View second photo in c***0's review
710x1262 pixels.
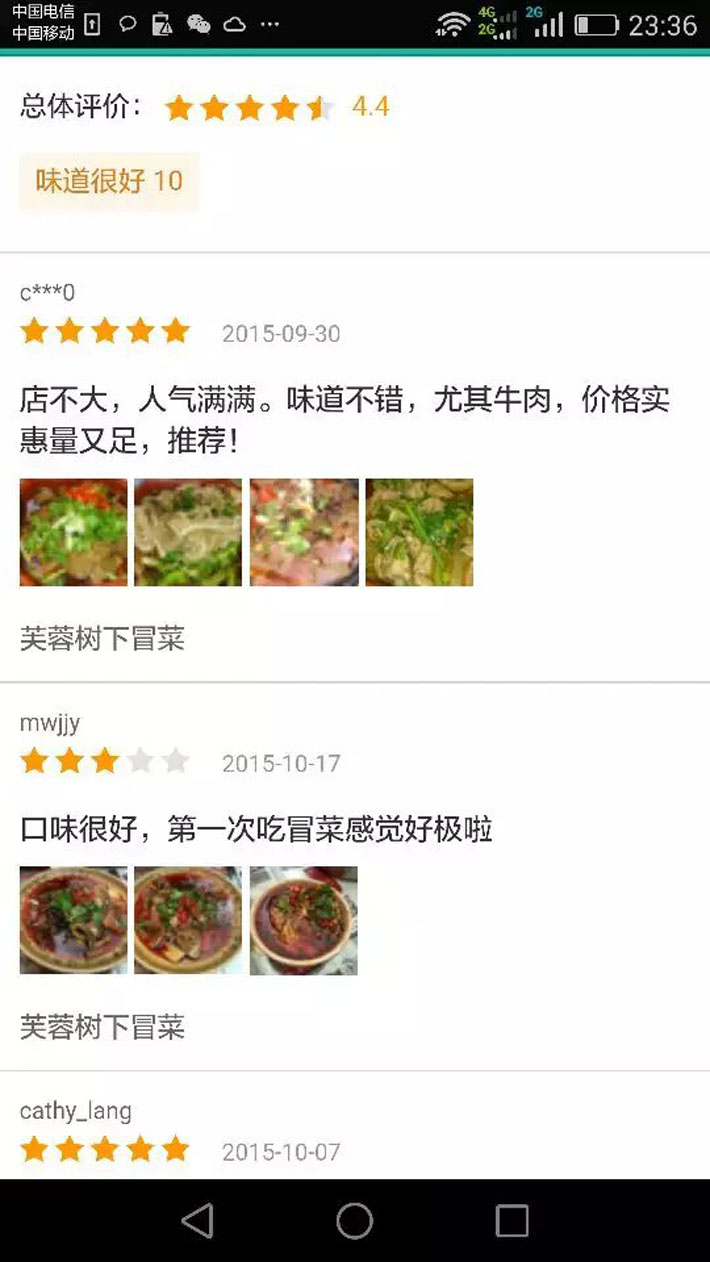coord(188,532)
